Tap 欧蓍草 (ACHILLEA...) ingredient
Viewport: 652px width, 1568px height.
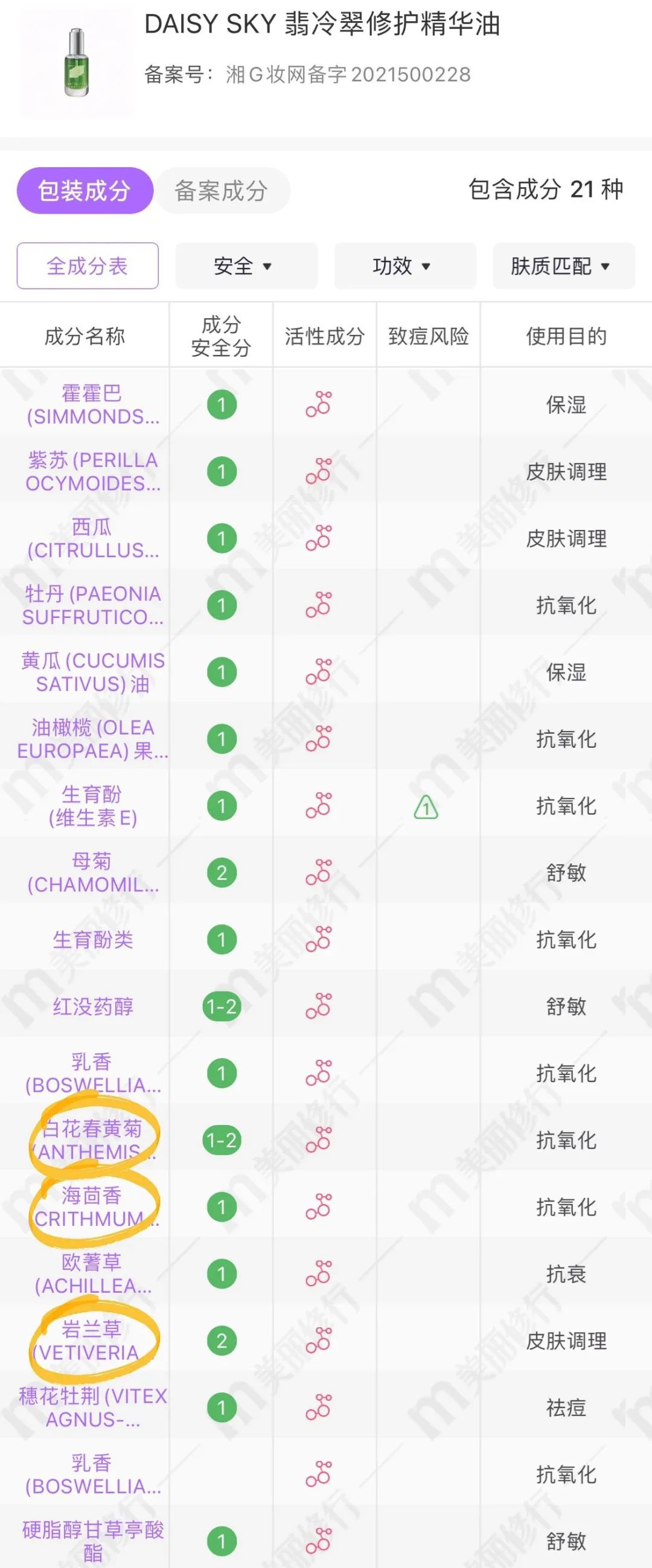pyautogui.click(x=92, y=1274)
